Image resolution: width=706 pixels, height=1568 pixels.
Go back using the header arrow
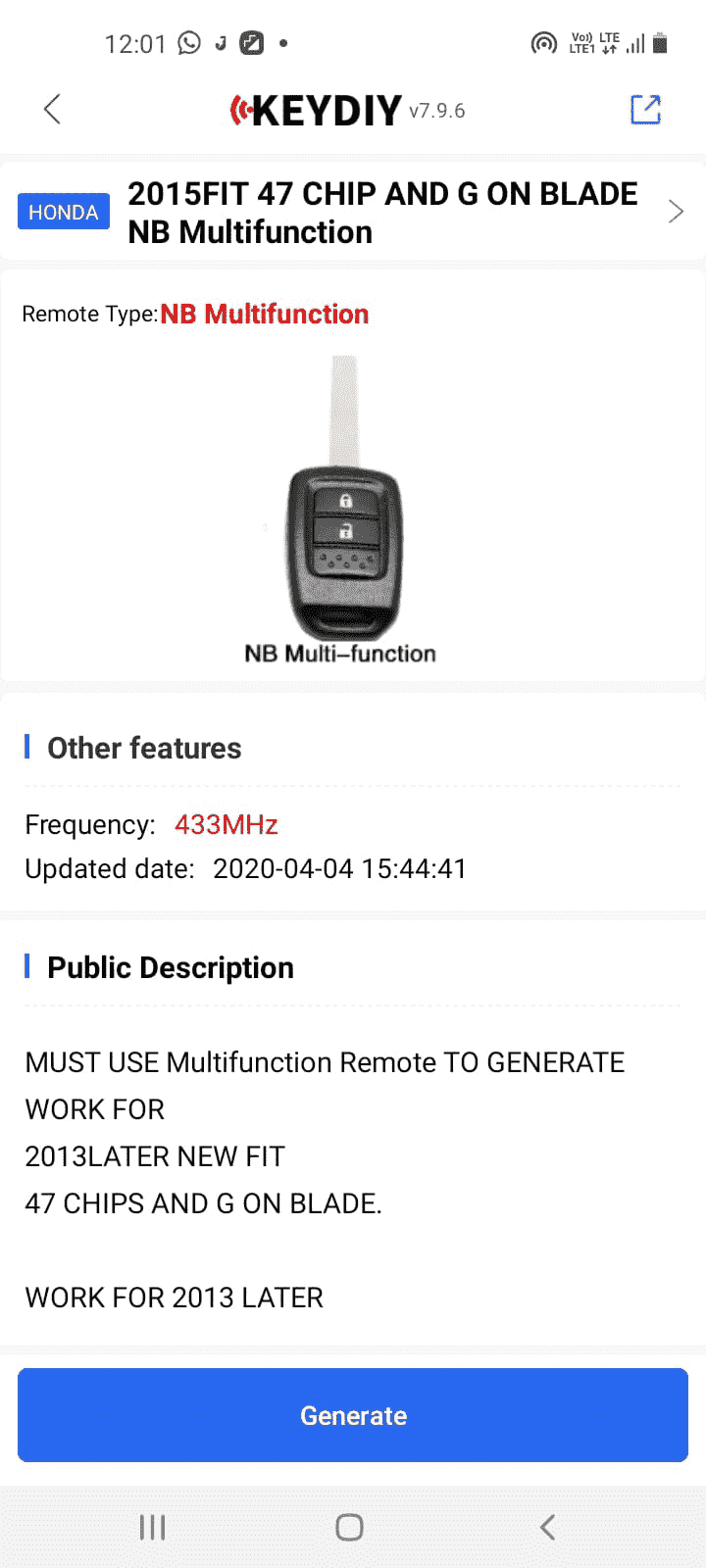pyautogui.click(x=53, y=109)
